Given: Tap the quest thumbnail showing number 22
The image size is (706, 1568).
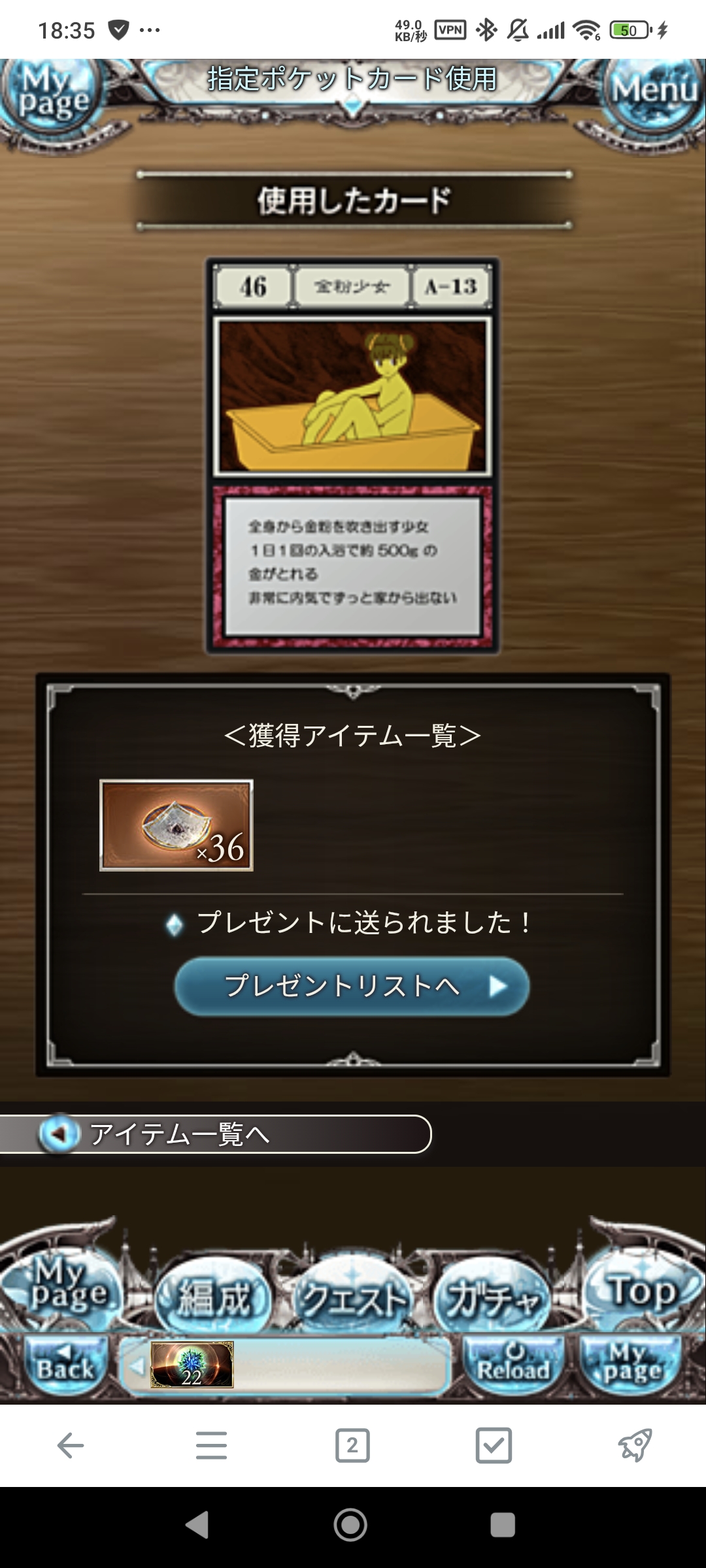Looking at the screenshot, I should tap(192, 1365).
